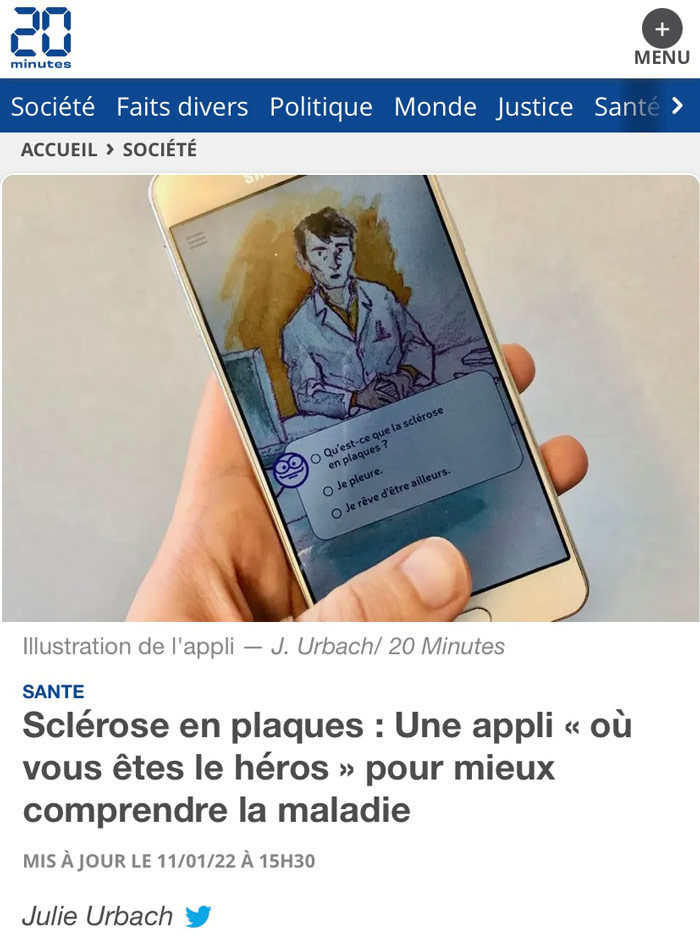700x951 pixels.
Task: Show more sections with the right arrow
Action: 678,106
